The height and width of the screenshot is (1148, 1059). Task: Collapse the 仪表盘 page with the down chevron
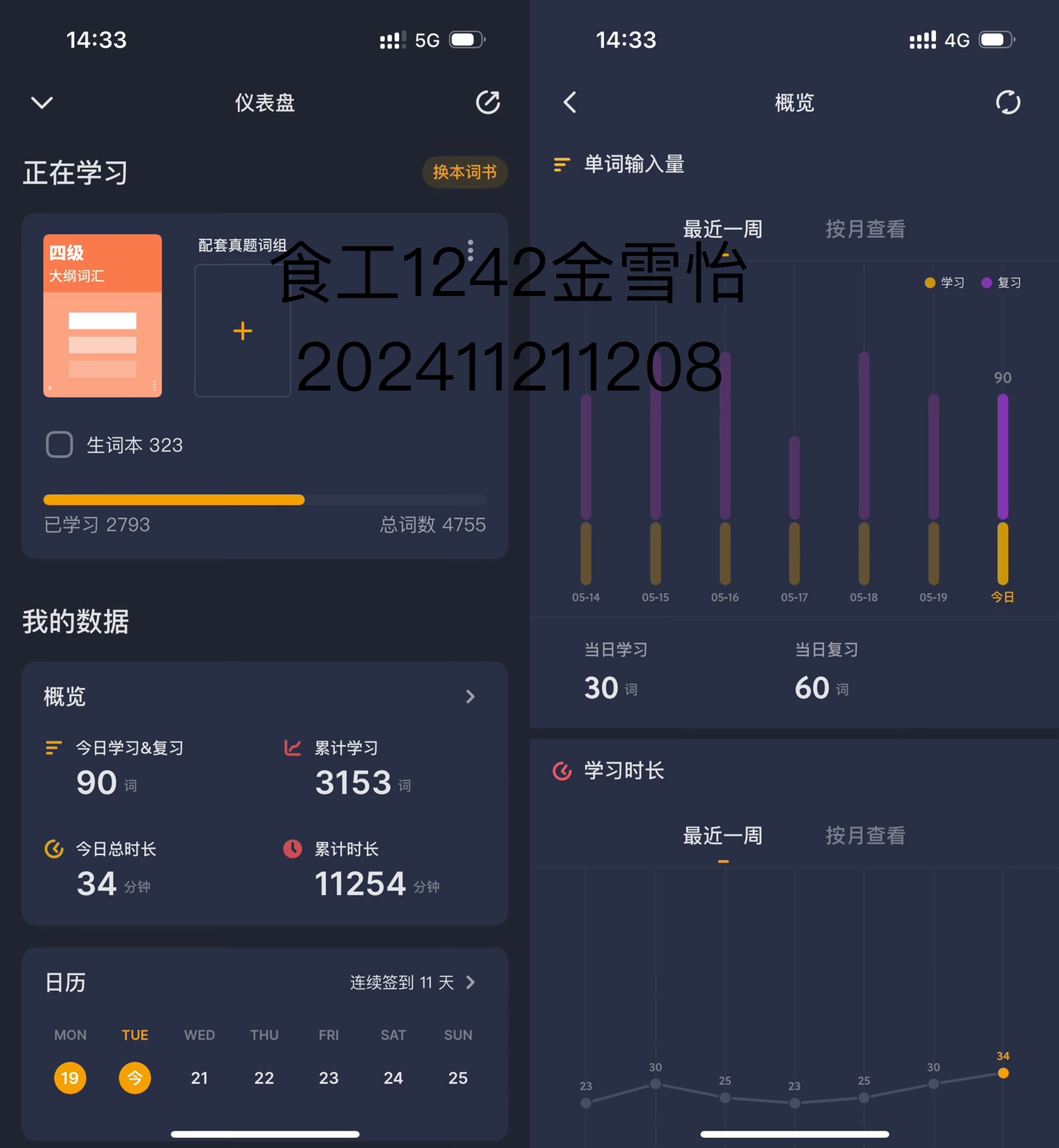pos(42,102)
